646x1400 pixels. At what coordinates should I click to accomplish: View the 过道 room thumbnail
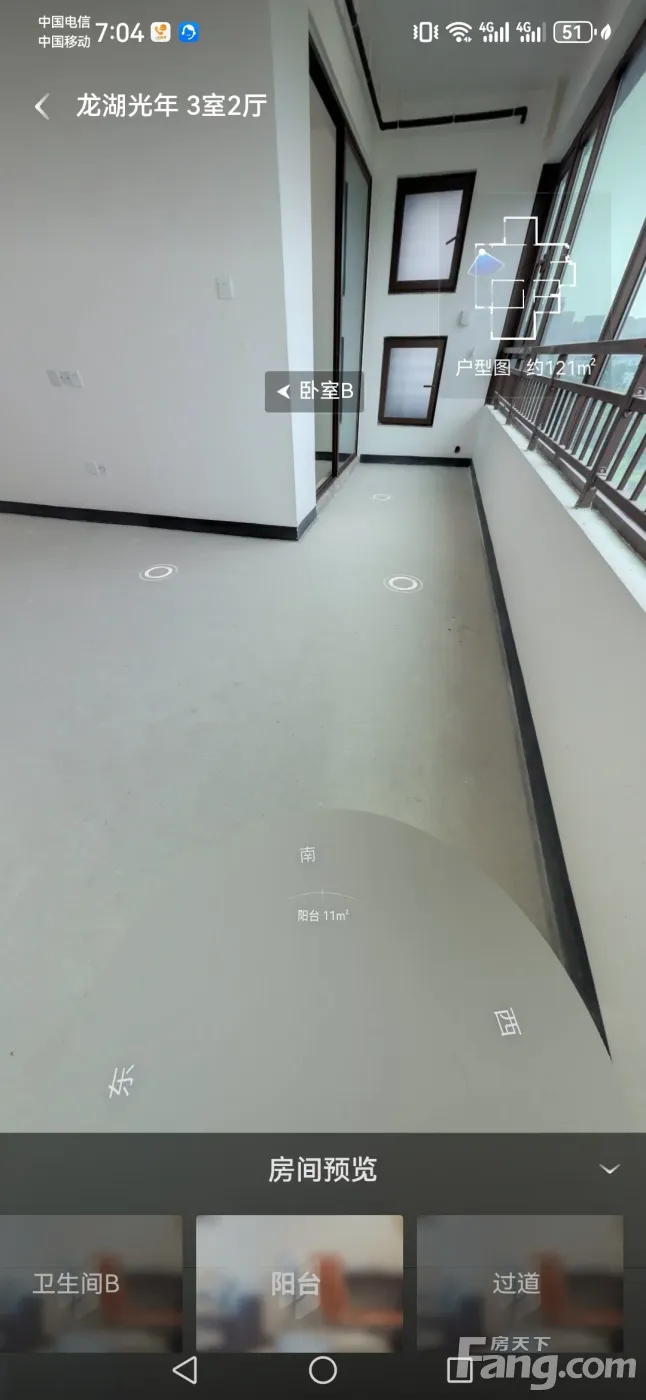pyautogui.click(x=519, y=1283)
